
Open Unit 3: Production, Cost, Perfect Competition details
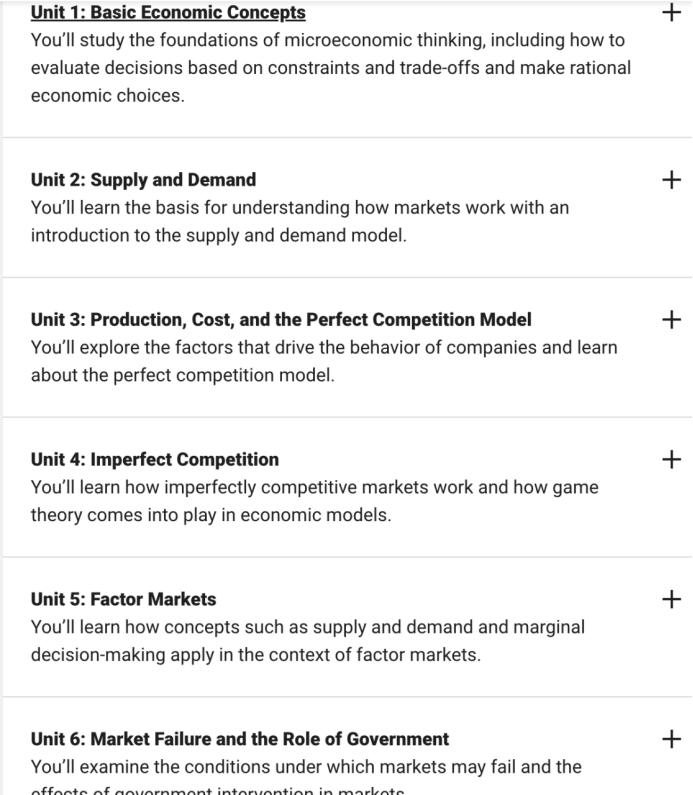click(x=671, y=320)
